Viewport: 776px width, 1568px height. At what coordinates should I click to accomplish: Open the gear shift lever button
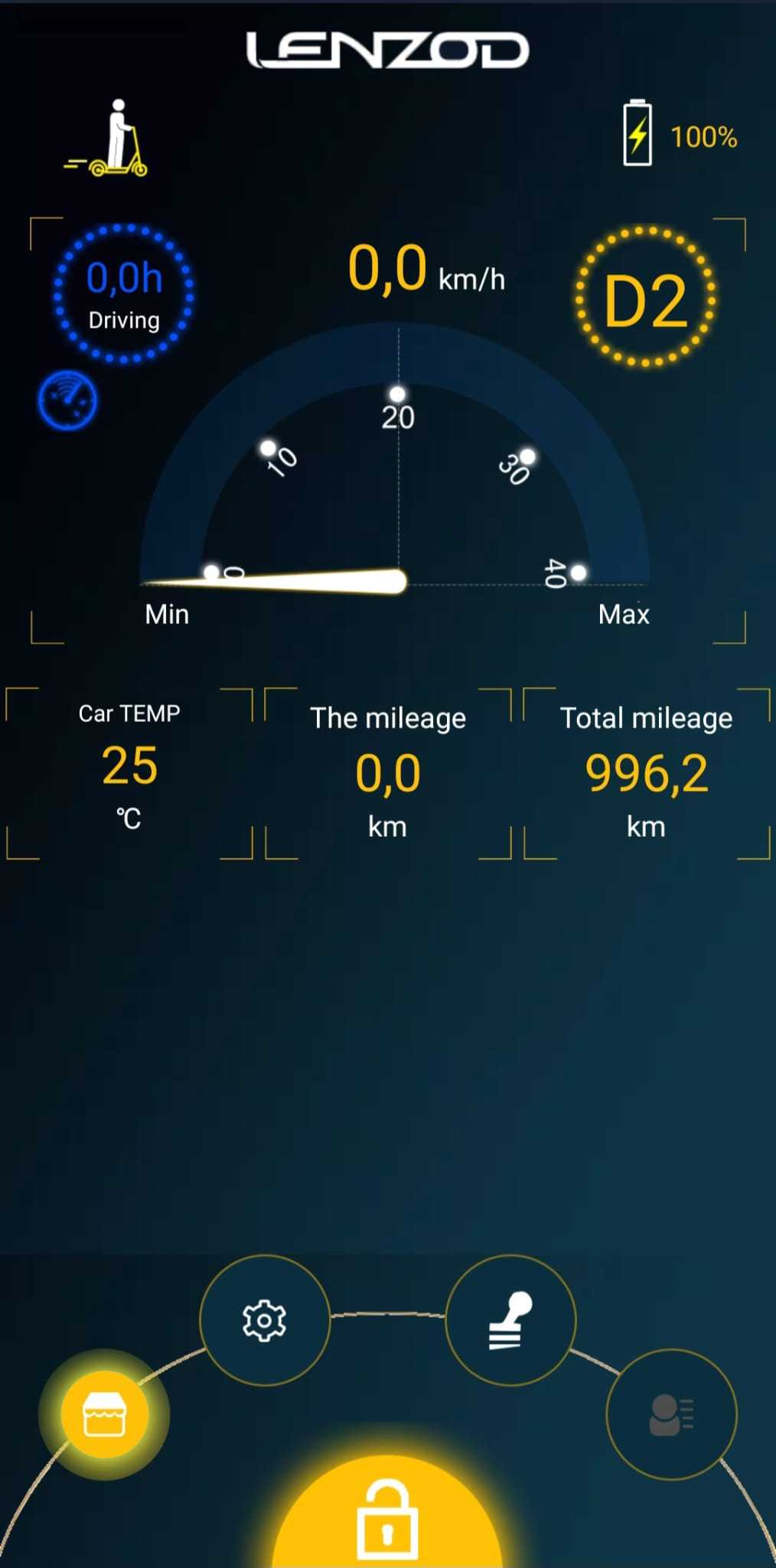[510, 1320]
